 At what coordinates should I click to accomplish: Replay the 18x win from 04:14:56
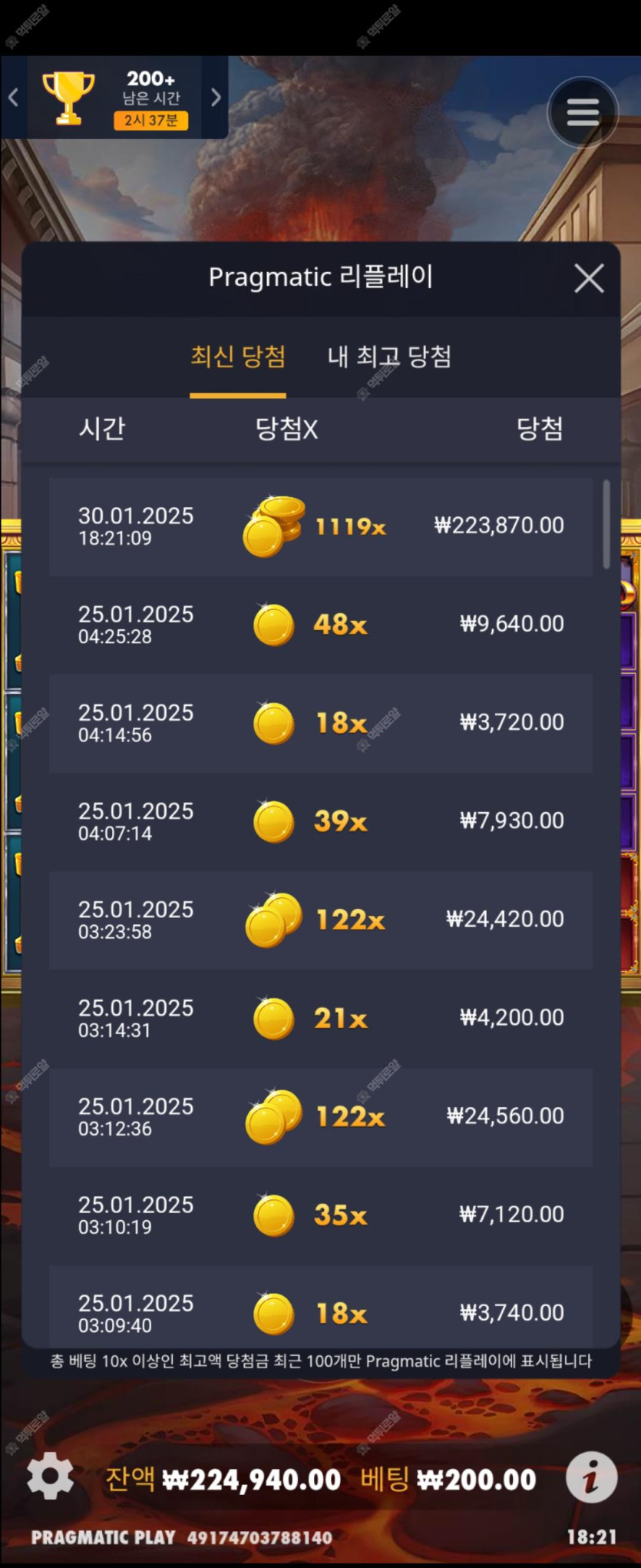tap(321, 723)
